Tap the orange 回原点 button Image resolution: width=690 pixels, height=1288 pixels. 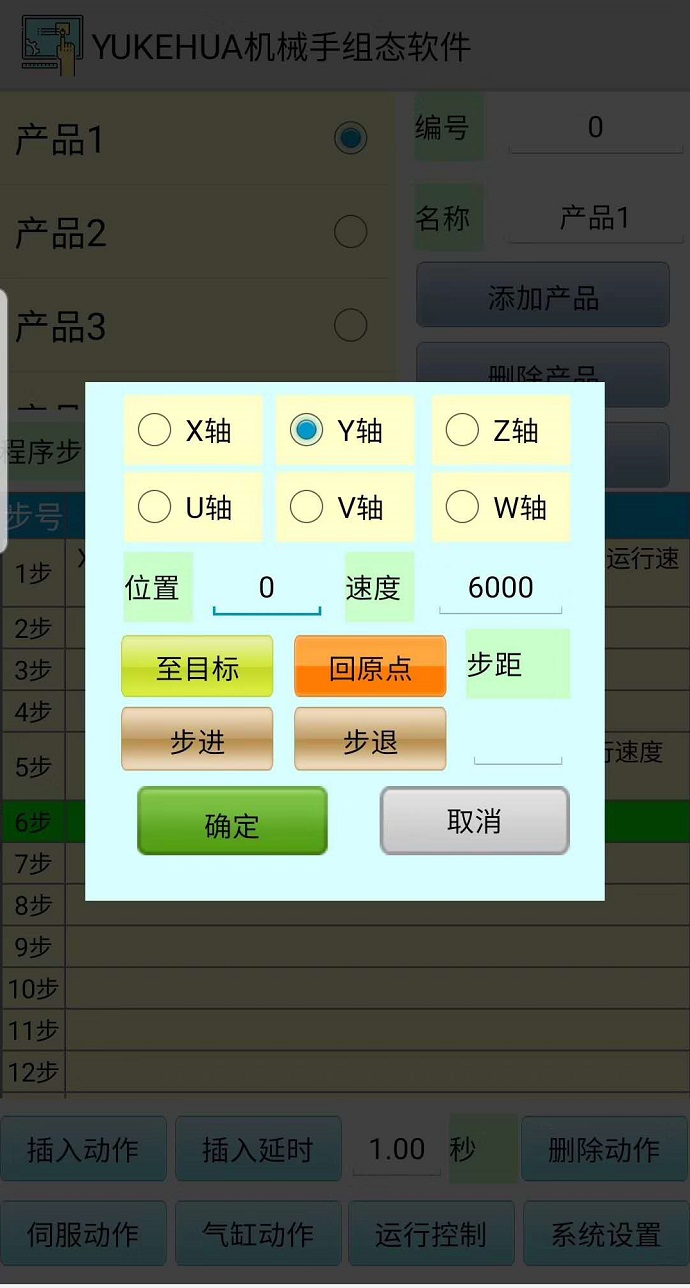tap(370, 667)
